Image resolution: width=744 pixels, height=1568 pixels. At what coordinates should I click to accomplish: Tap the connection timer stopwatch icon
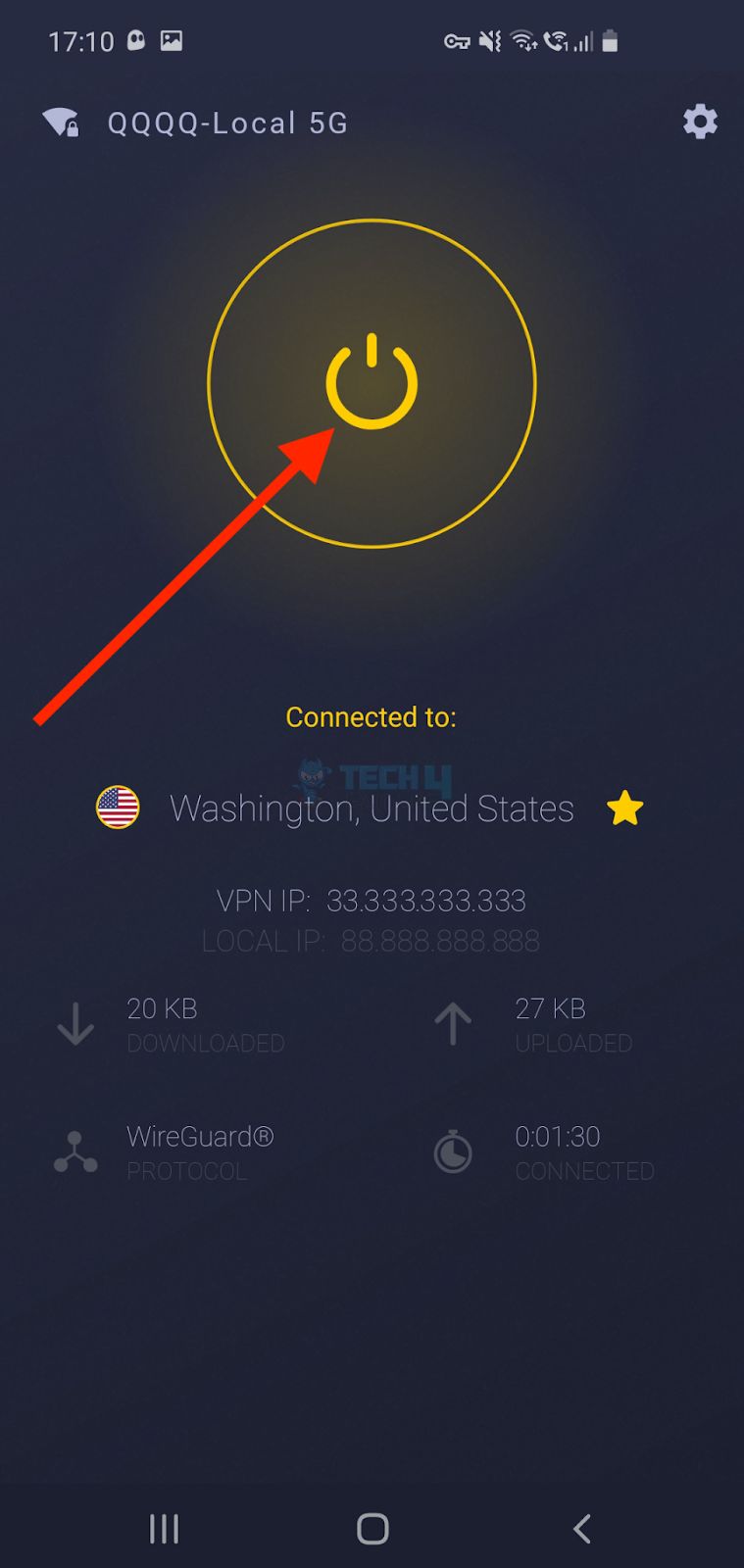click(453, 1151)
